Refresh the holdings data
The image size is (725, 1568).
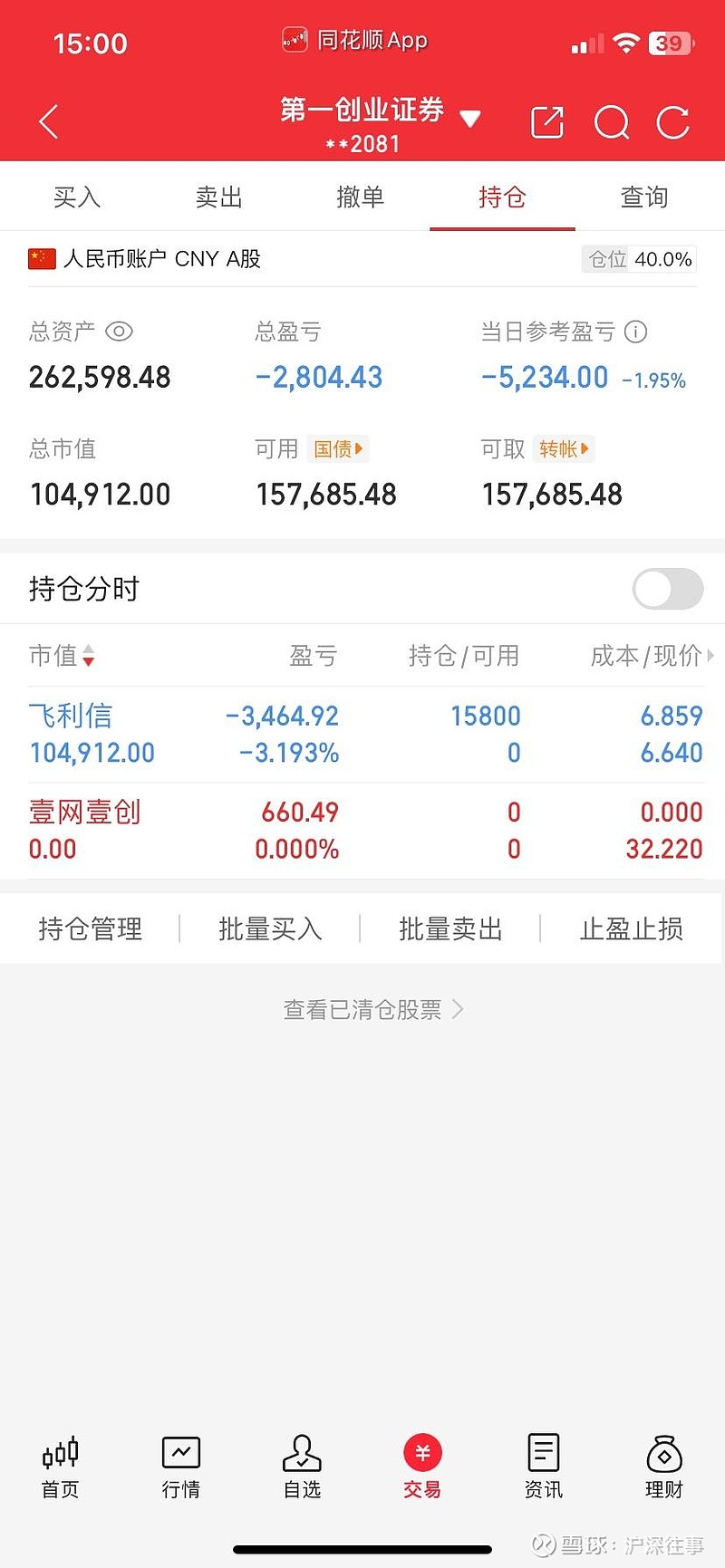click(x=673, y=122)
